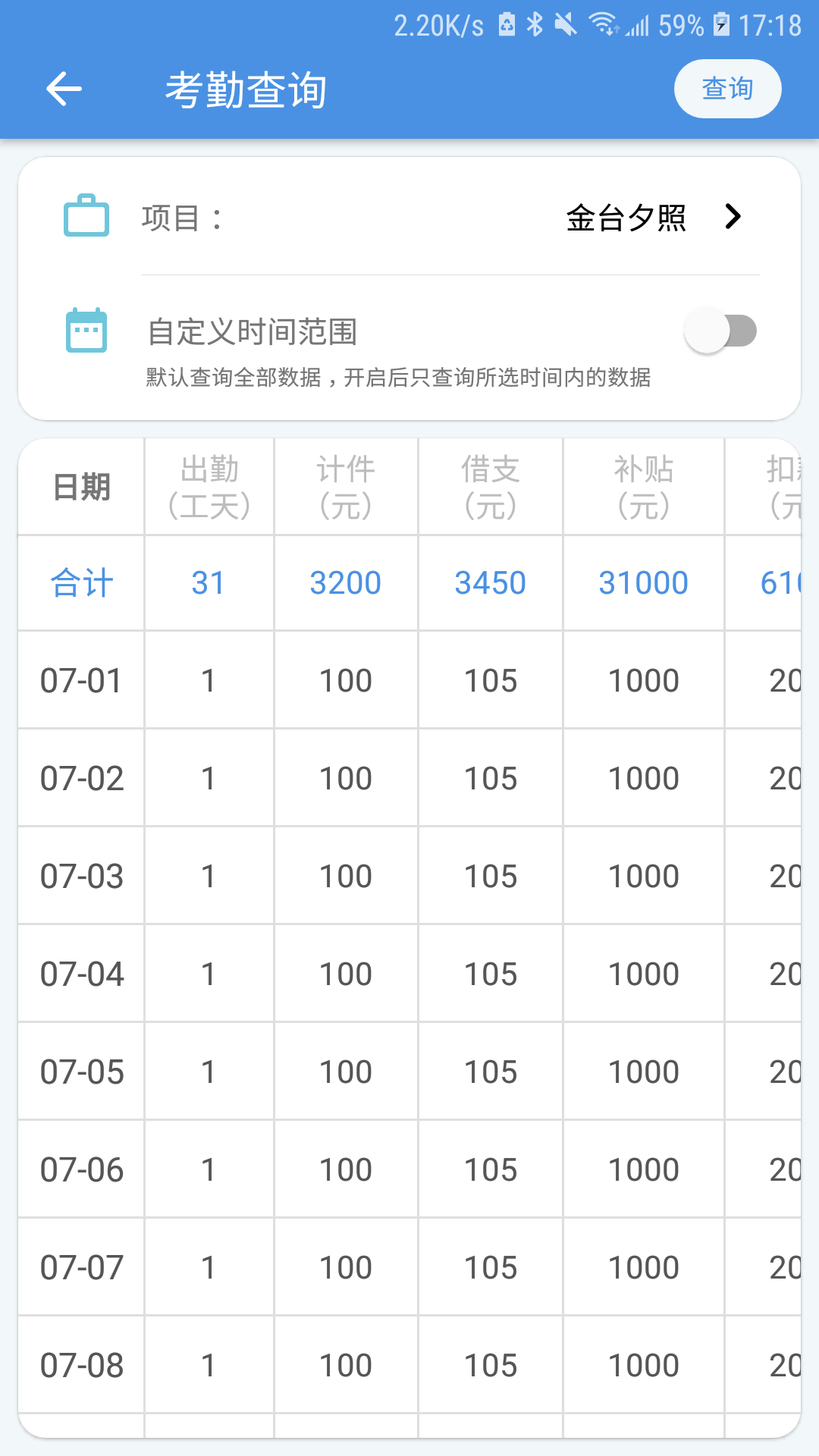Click the Bluetooth icon in the status bar

[x=533, y=23]
